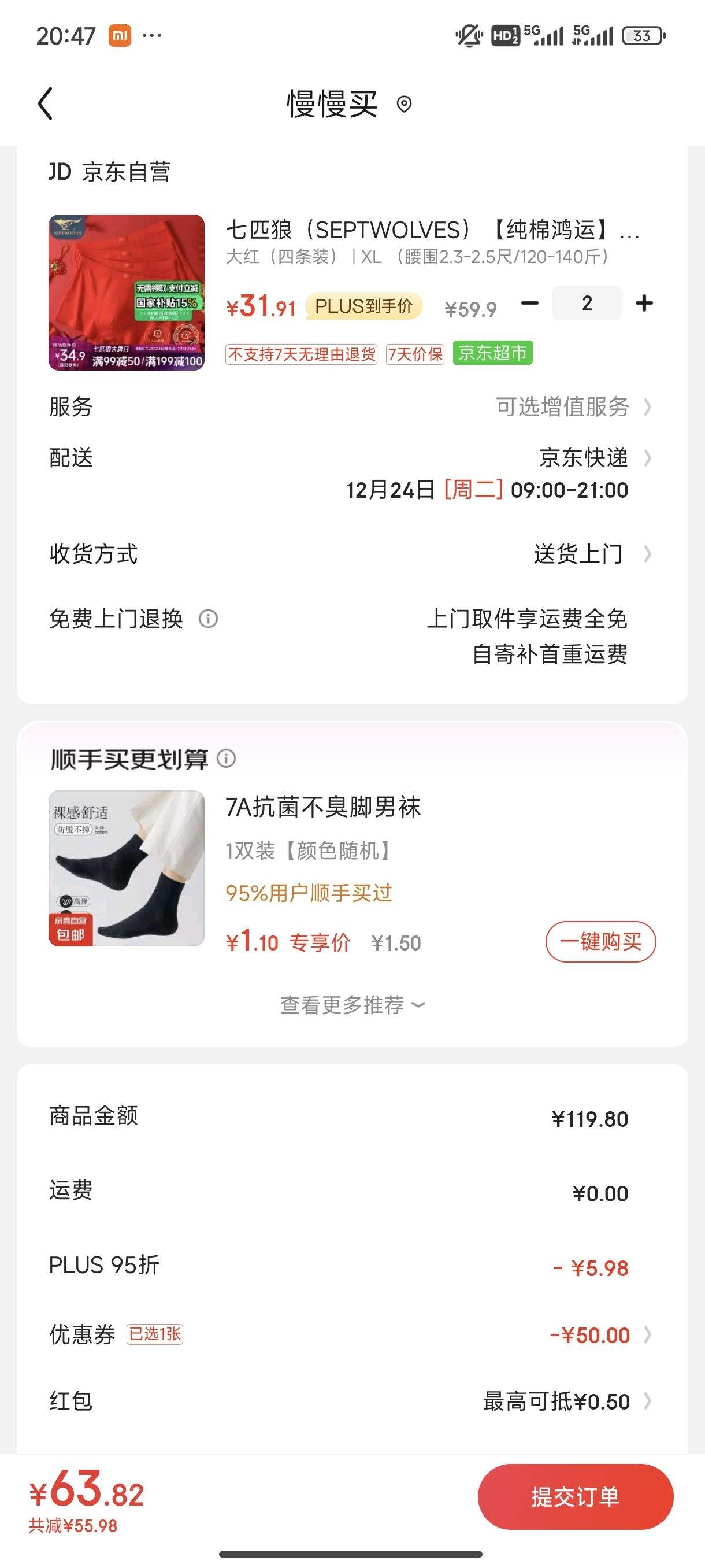Show info for 顺手买更划算

tap(227, 759)
